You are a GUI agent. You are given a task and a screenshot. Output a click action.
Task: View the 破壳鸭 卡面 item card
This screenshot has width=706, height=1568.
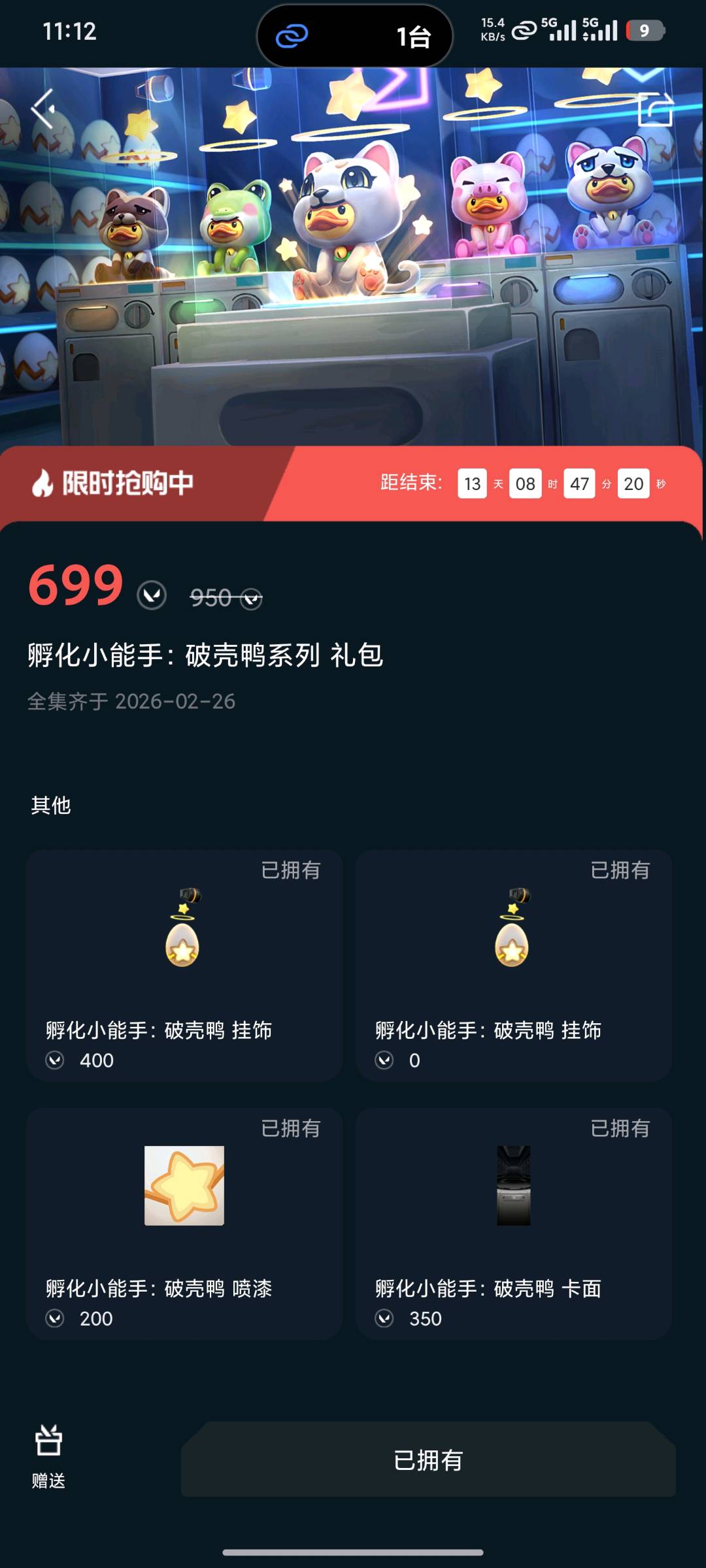pyautogui.click(x=514, y=1224)
